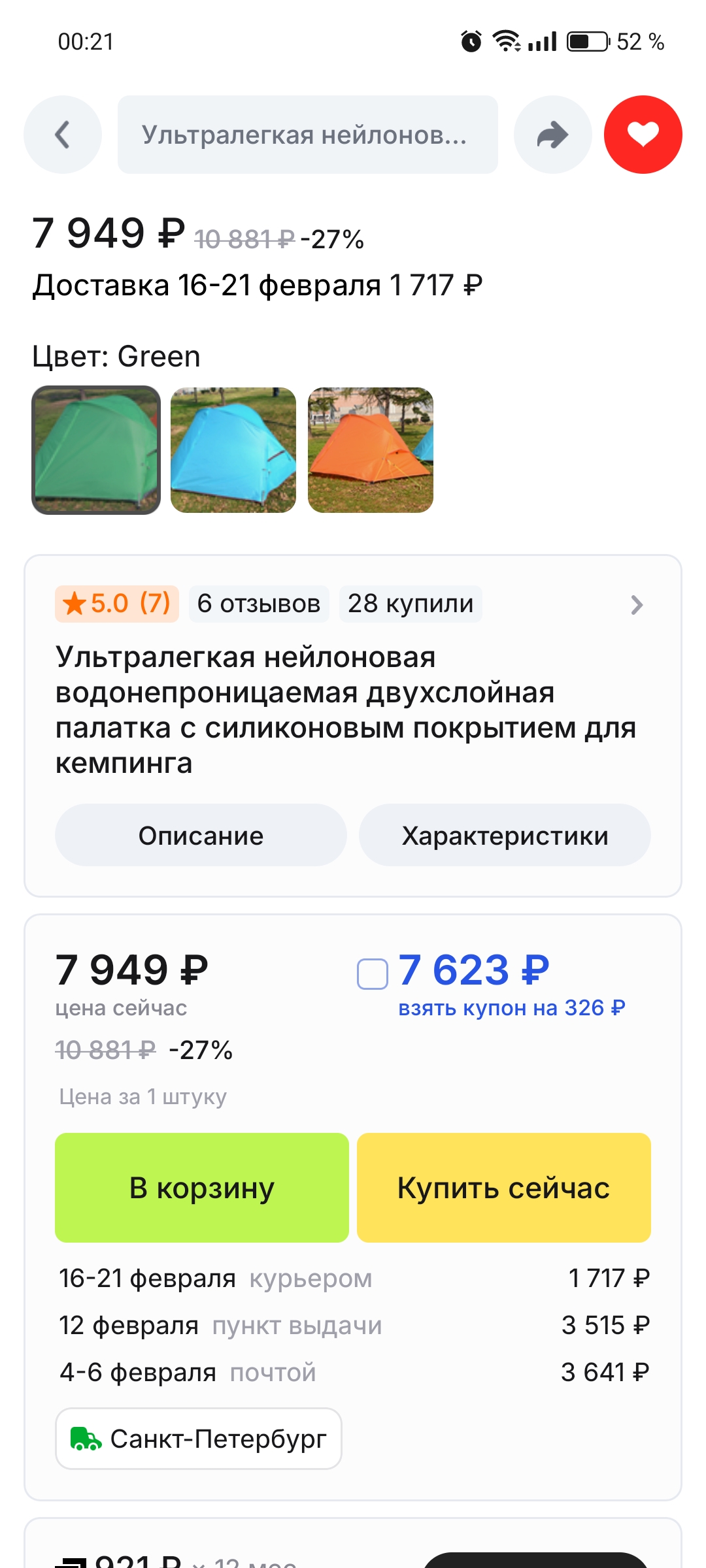
Task: Open the Описание section
Action: (201, 835)
